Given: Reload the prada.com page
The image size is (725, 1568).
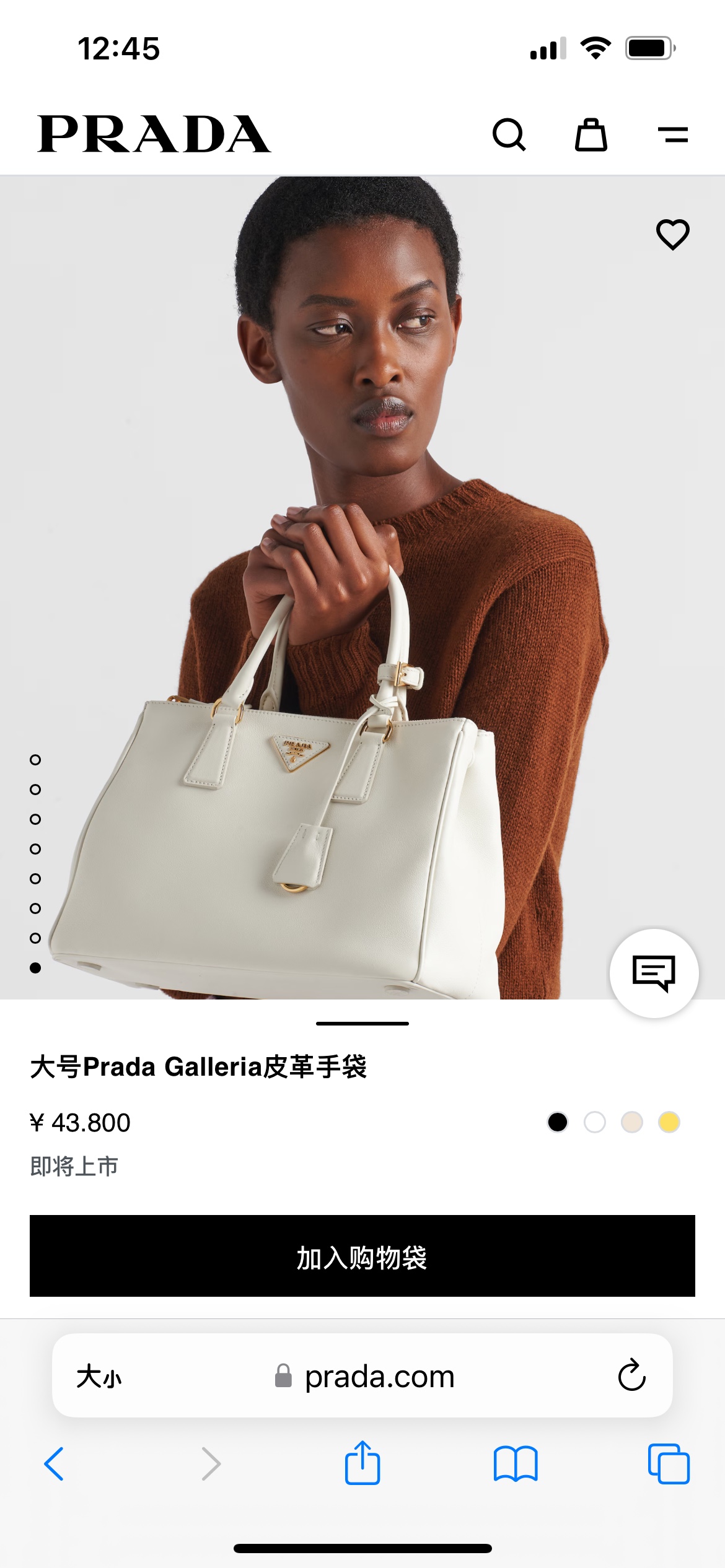Looking at the screenshot, I should 632,1375.
